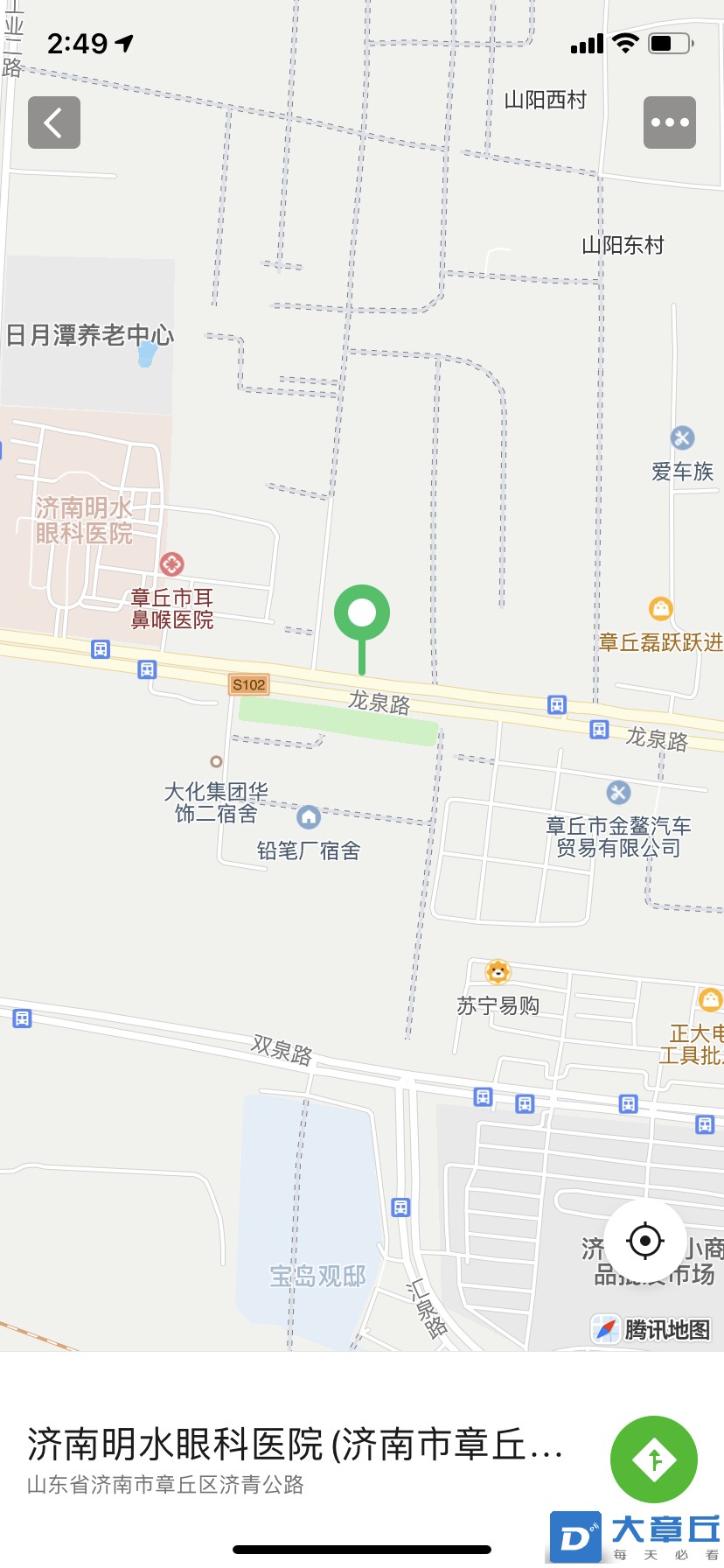The image size is (724, 1568).
Task: Recenter map on my current location
Action: [x=645, y=1241]
